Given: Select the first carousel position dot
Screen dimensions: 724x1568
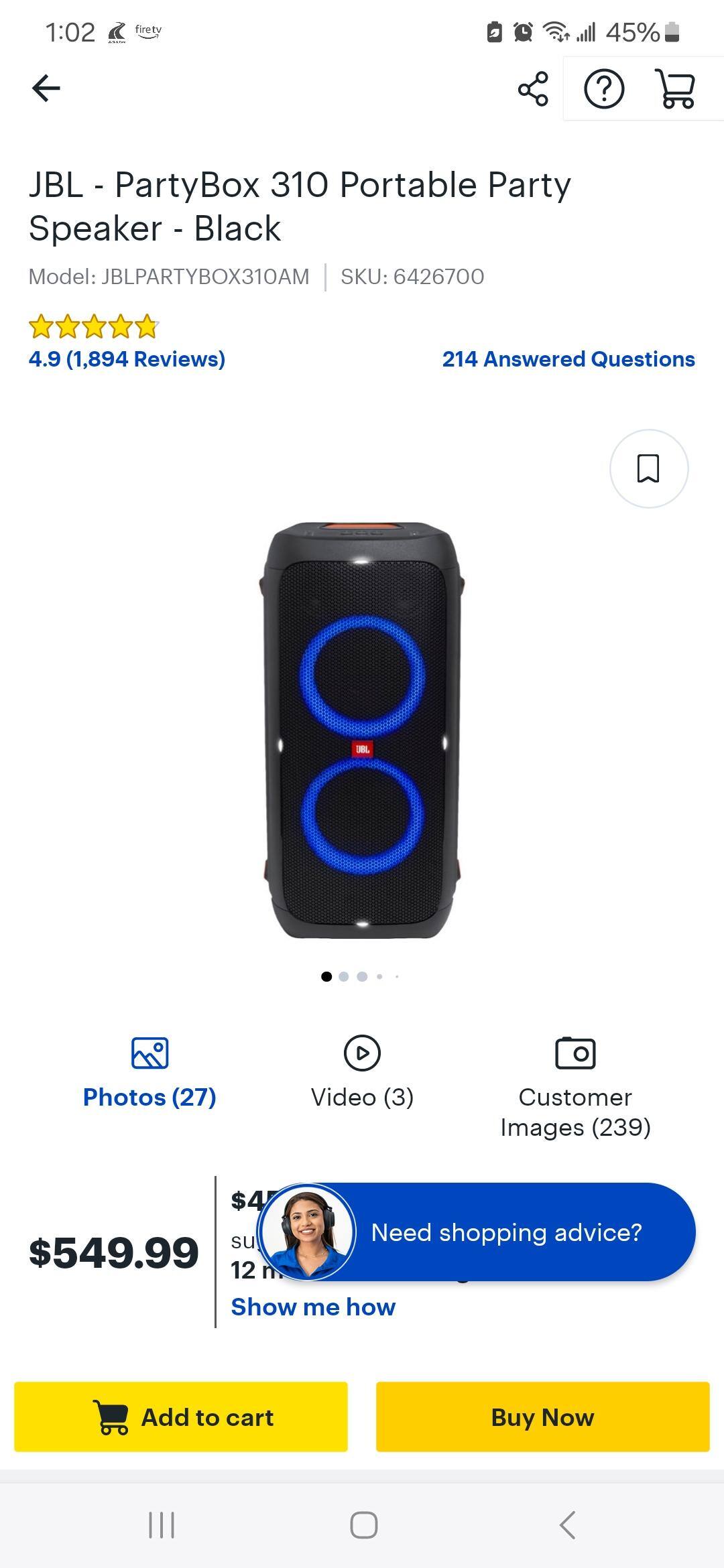Looking at the screenshot, I should [x=328, y=976].
